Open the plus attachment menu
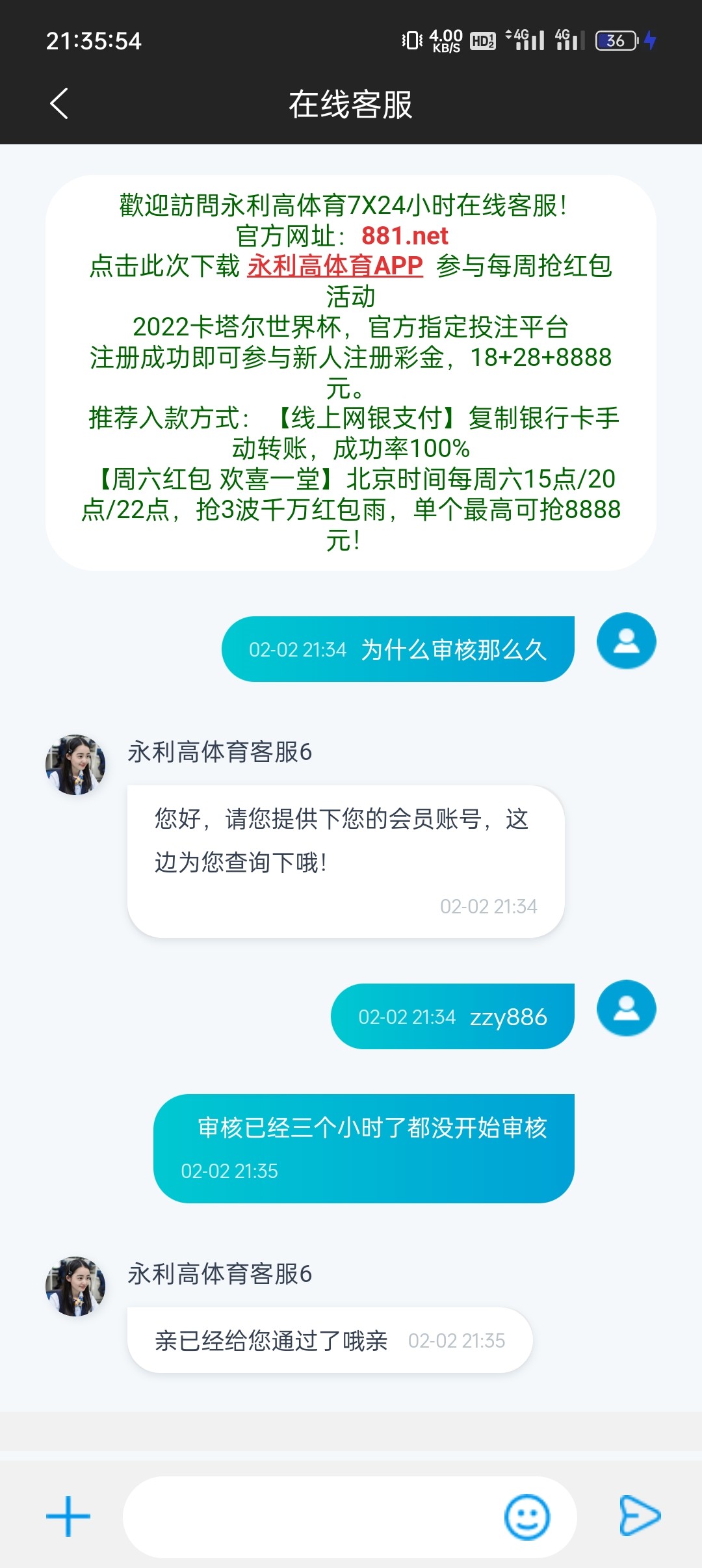 click(68, 1516)
